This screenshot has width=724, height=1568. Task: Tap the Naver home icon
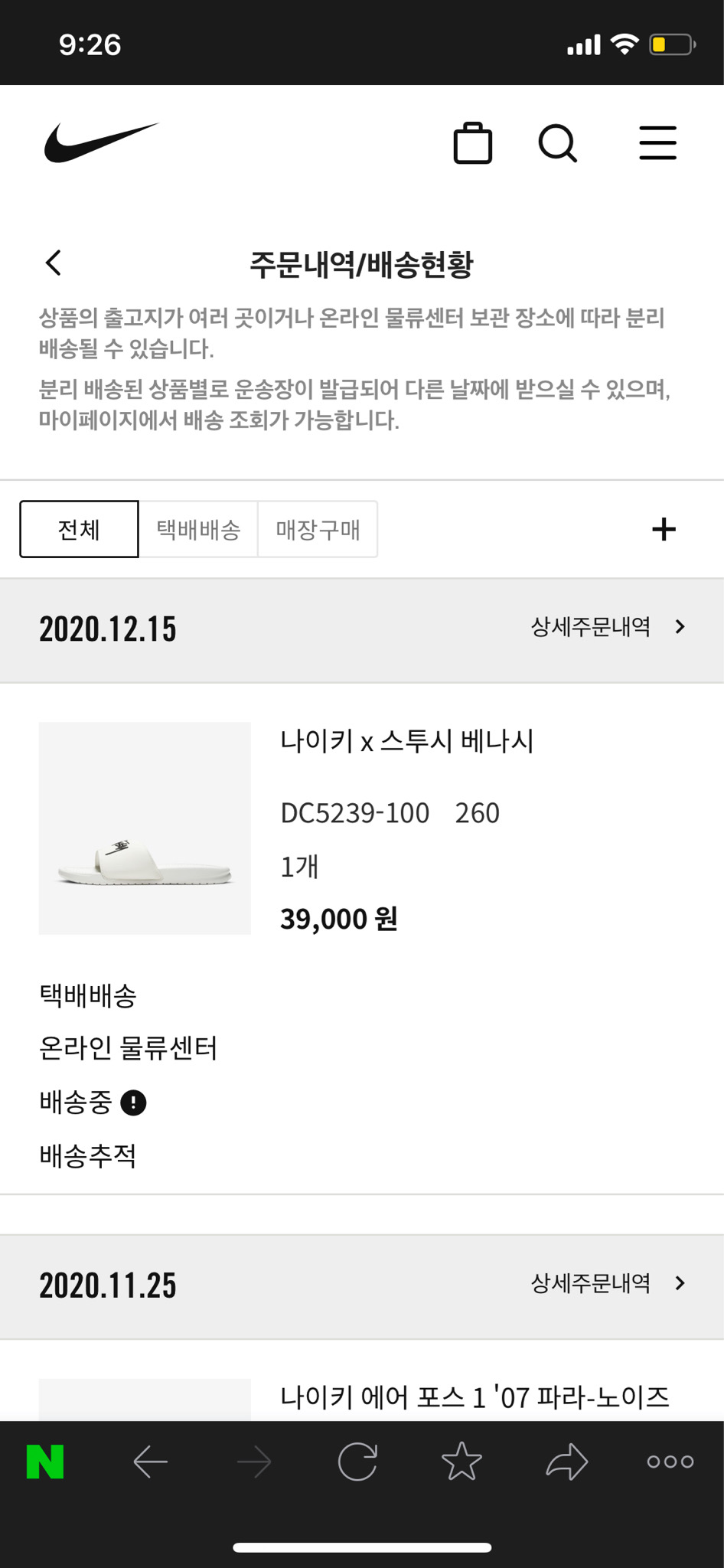tap(44, 1460)
